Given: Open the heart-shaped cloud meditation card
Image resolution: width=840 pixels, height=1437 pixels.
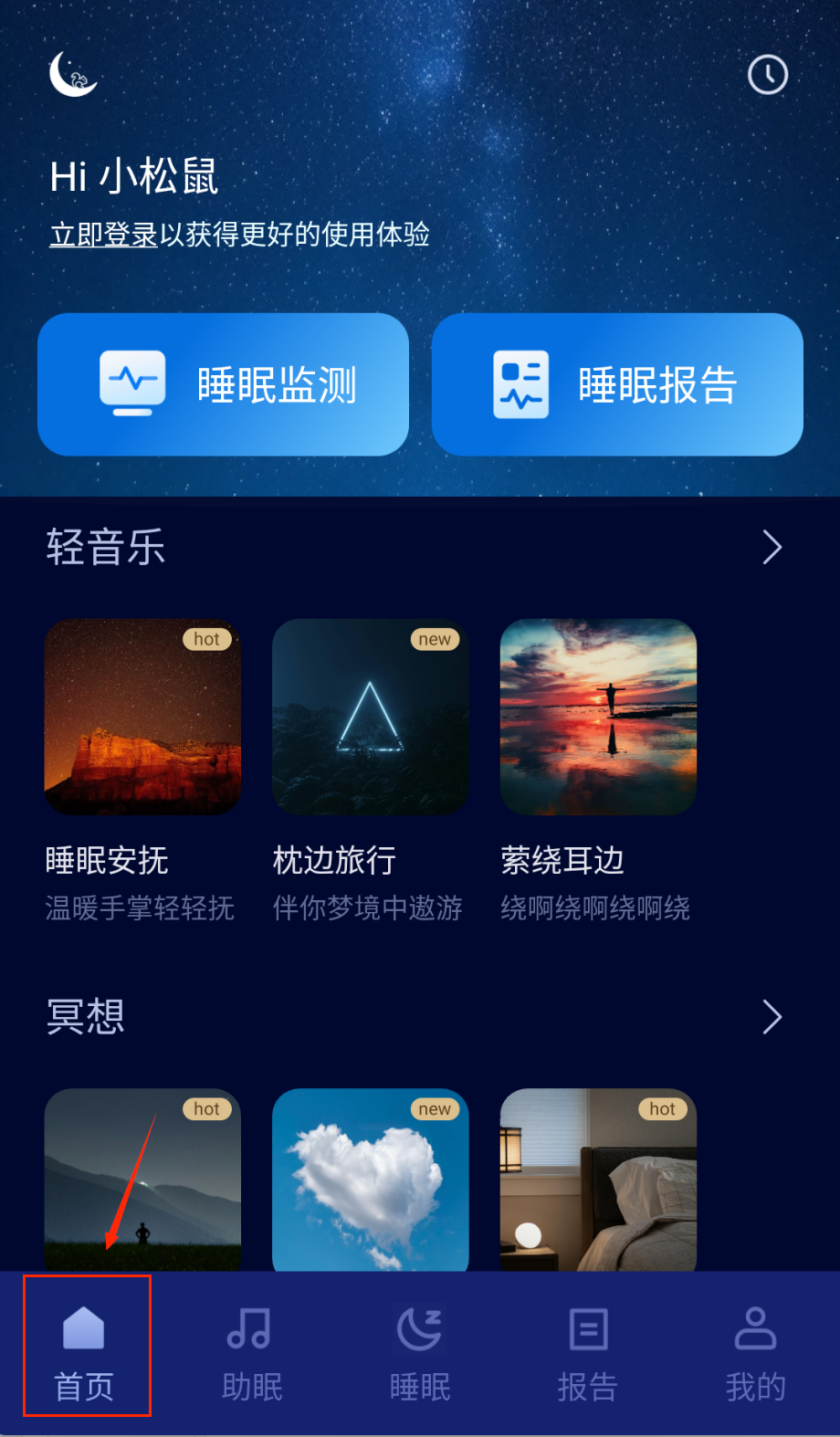Looking at the screenshot, I should [x=370, y=1178].
